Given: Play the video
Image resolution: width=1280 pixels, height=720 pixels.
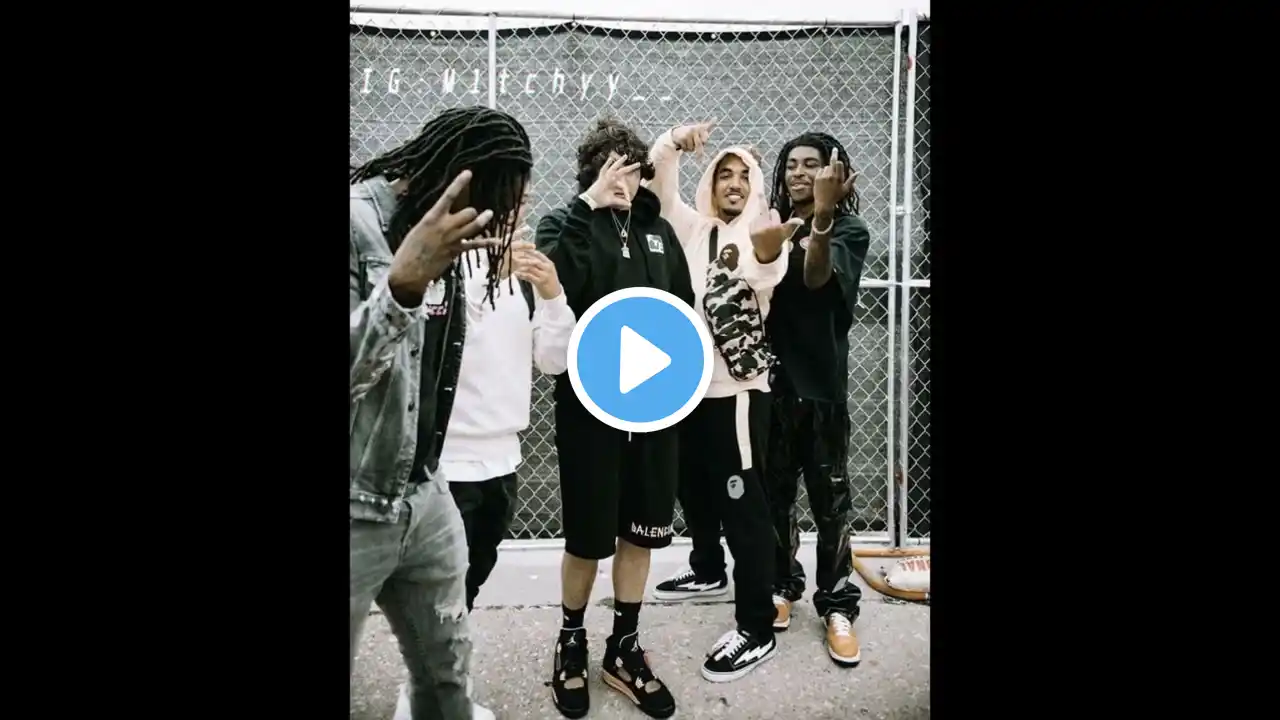Looking at the screenshot, I should coord(640,360).
